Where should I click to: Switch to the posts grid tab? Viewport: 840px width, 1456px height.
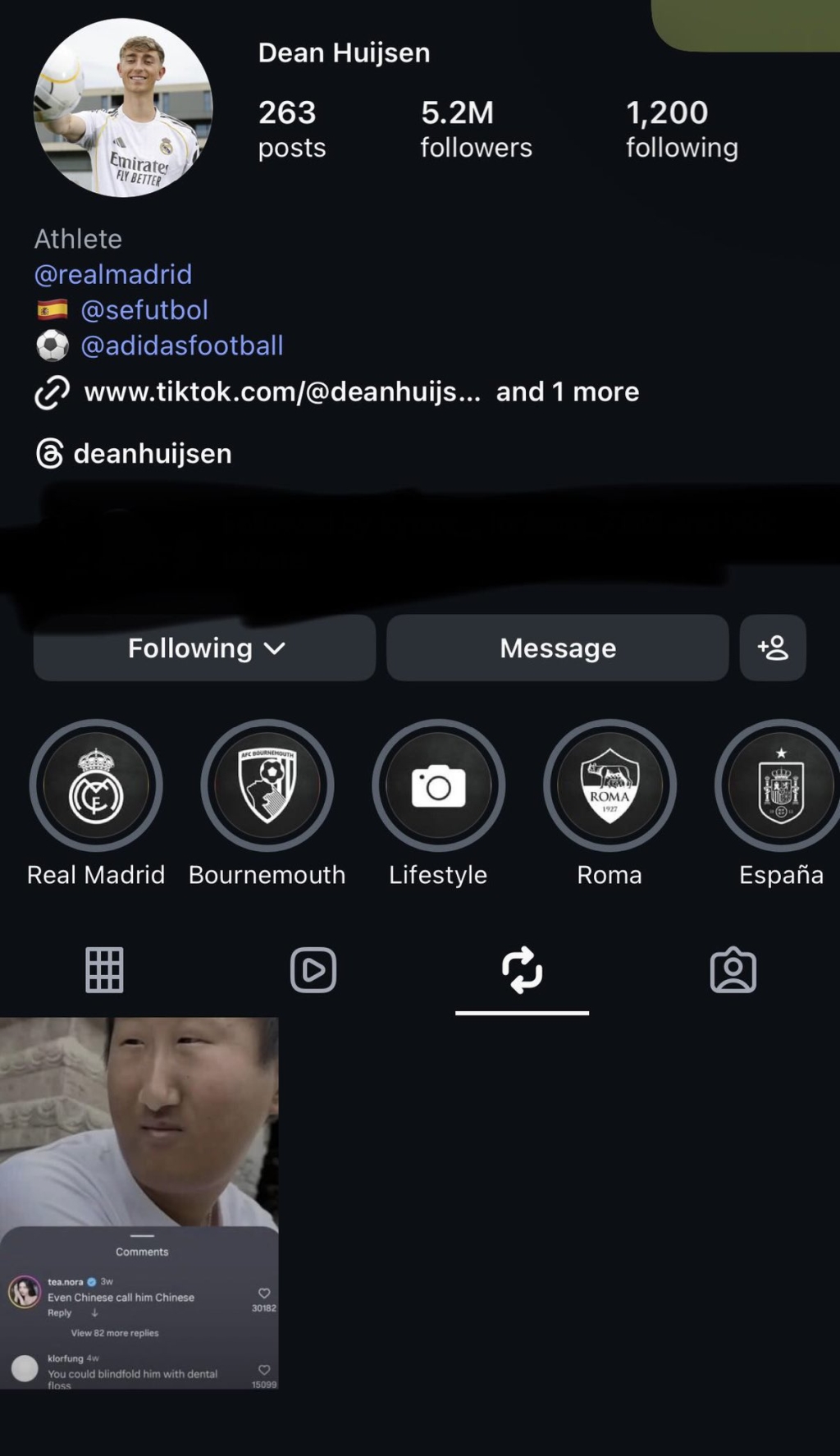pos(105,970)
